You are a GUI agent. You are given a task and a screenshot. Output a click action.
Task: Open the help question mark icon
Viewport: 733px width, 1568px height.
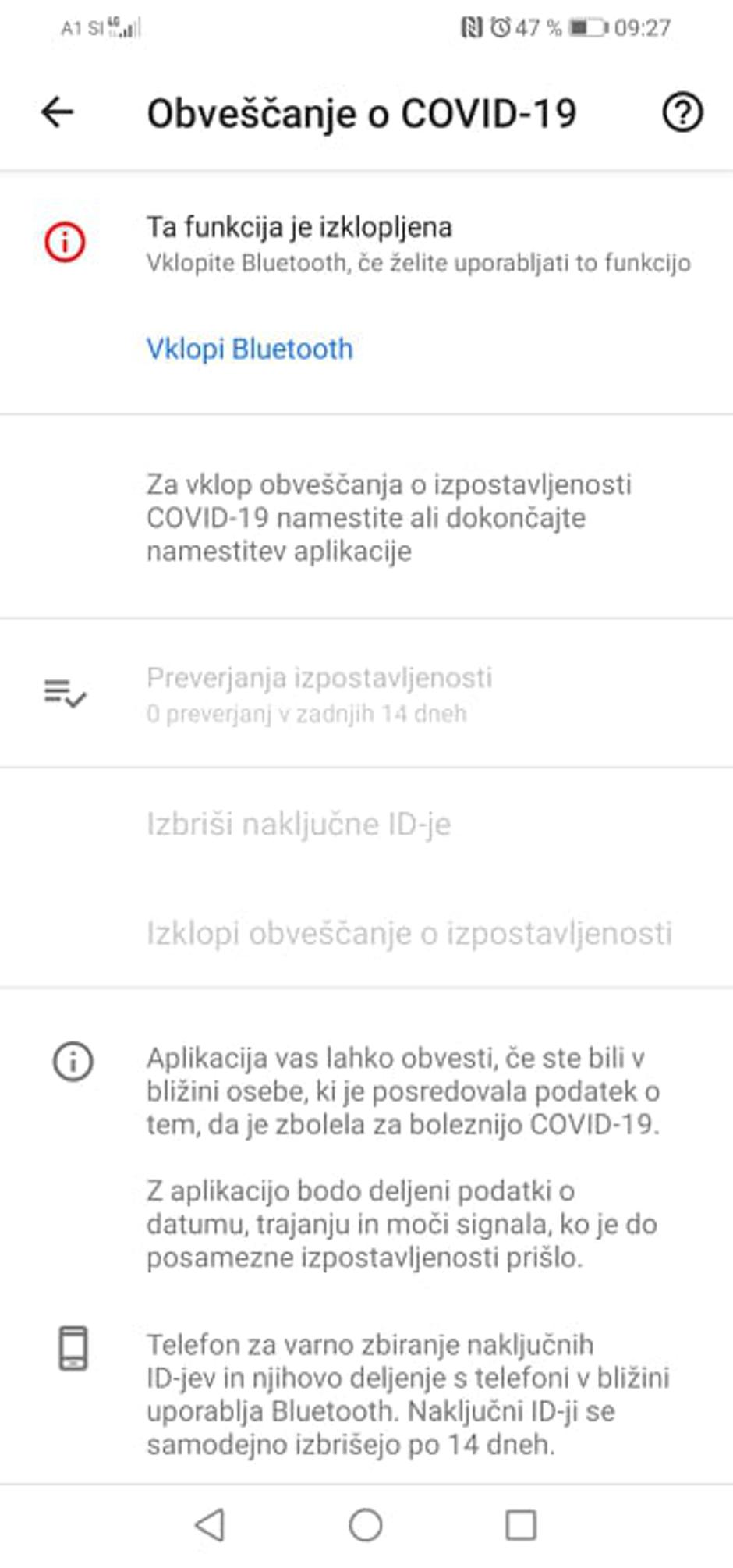tap(682, 112)
